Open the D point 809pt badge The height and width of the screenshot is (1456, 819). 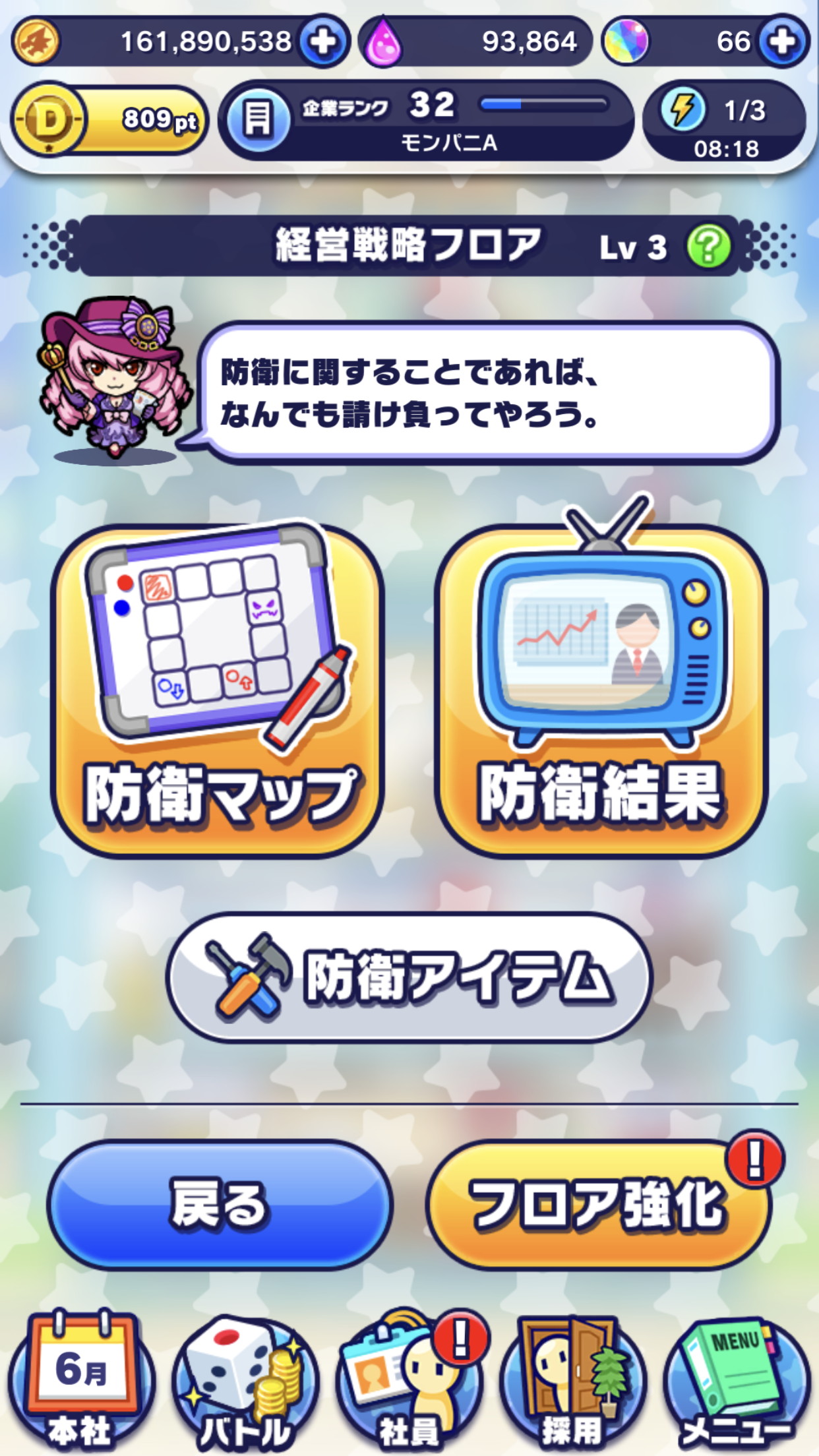tap(109, 121)
